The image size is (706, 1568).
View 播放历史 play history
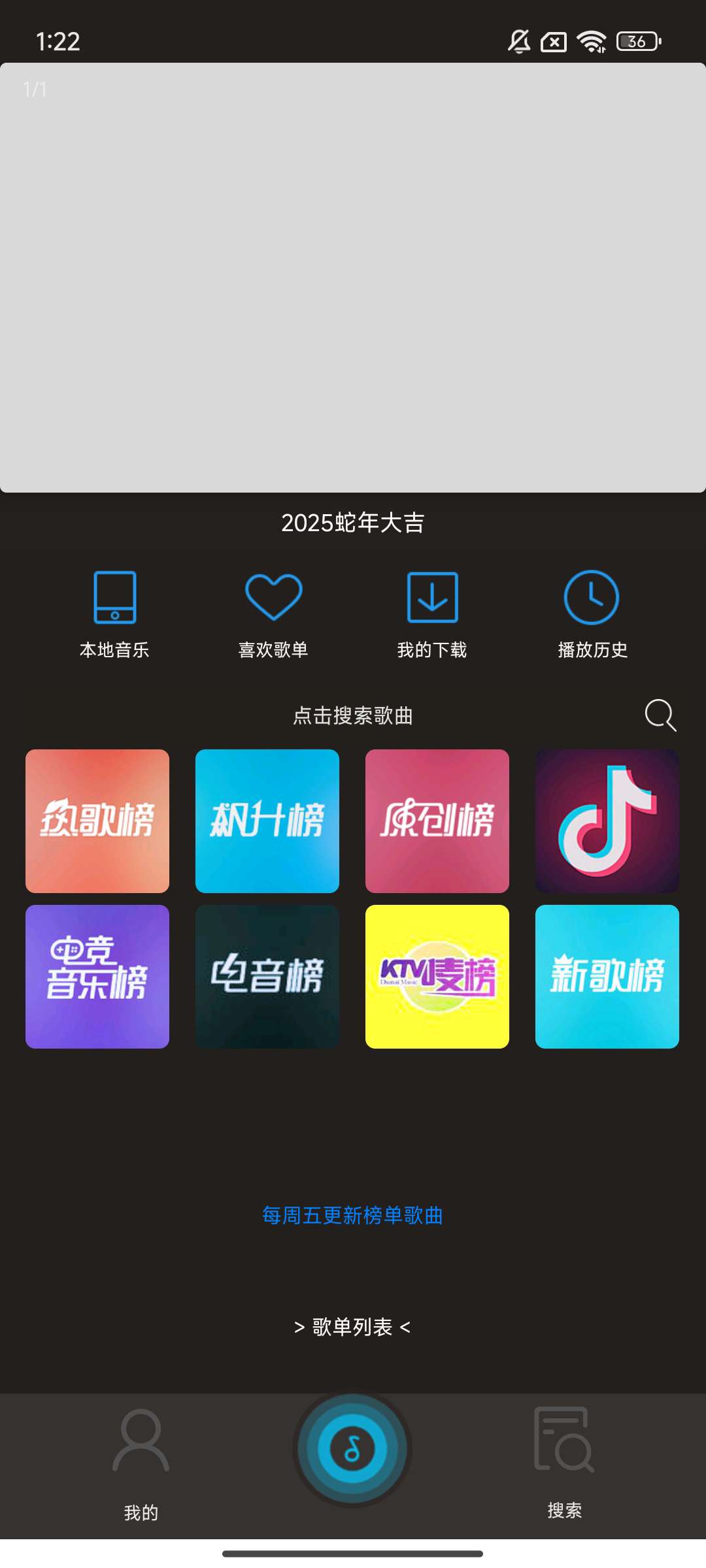coord(592,613)
